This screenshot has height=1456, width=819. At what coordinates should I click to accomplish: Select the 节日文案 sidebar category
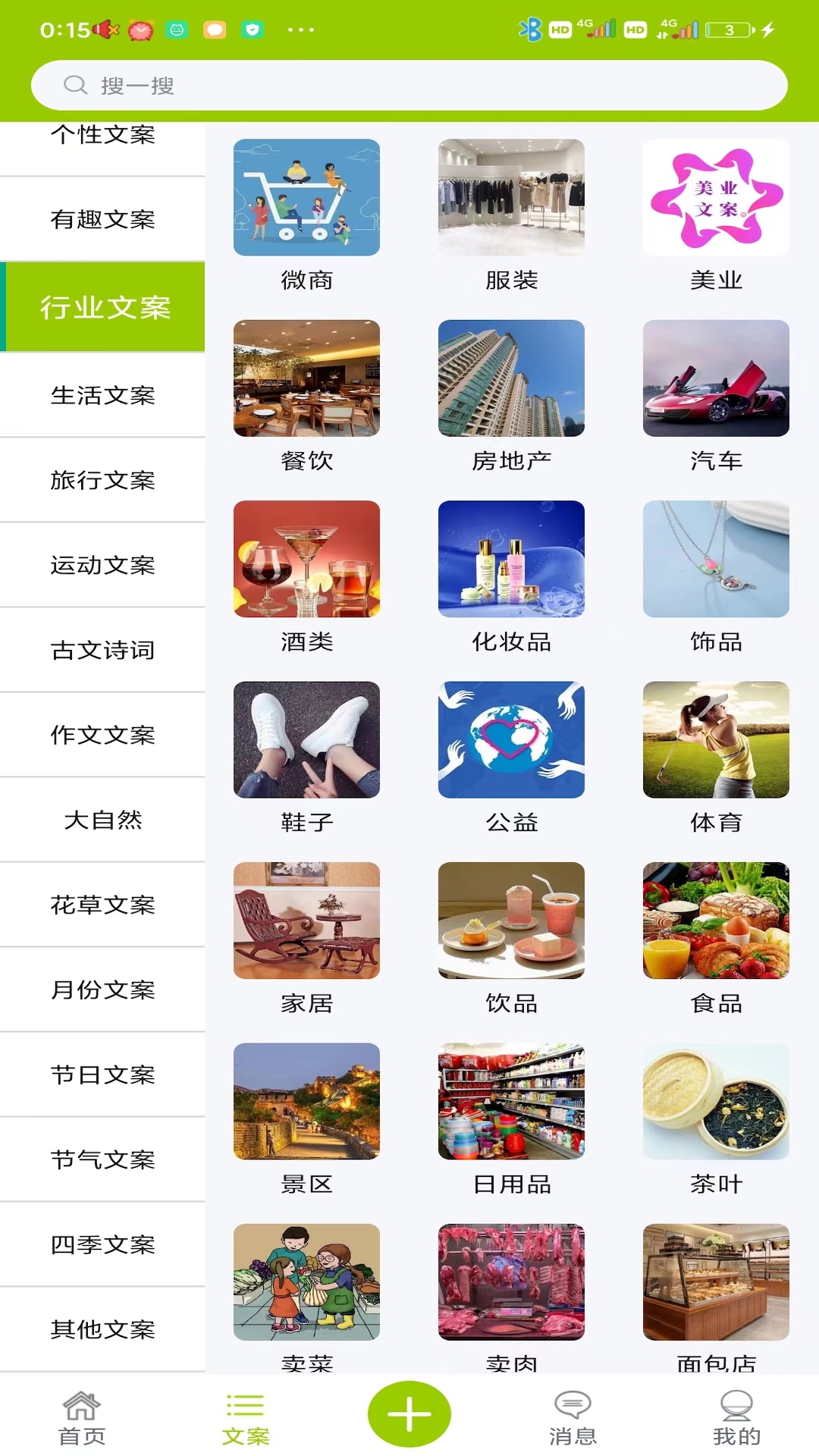click(102, 1075)
